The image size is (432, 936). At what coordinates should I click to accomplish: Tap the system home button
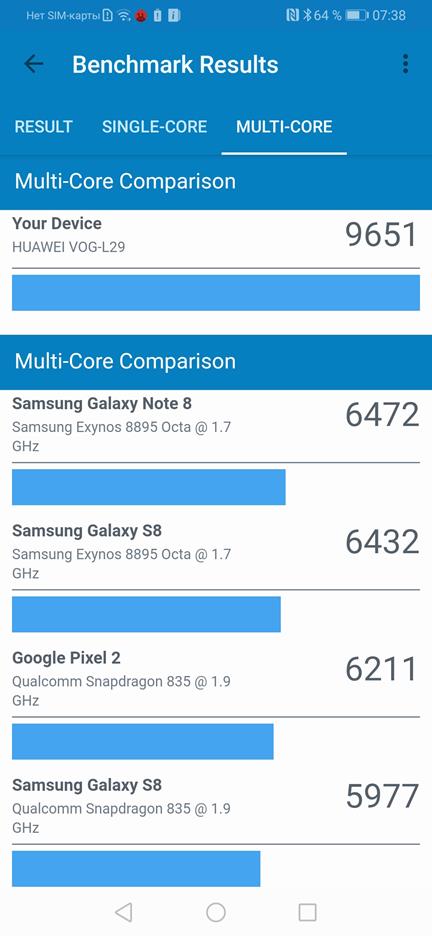tap(216, 912)
